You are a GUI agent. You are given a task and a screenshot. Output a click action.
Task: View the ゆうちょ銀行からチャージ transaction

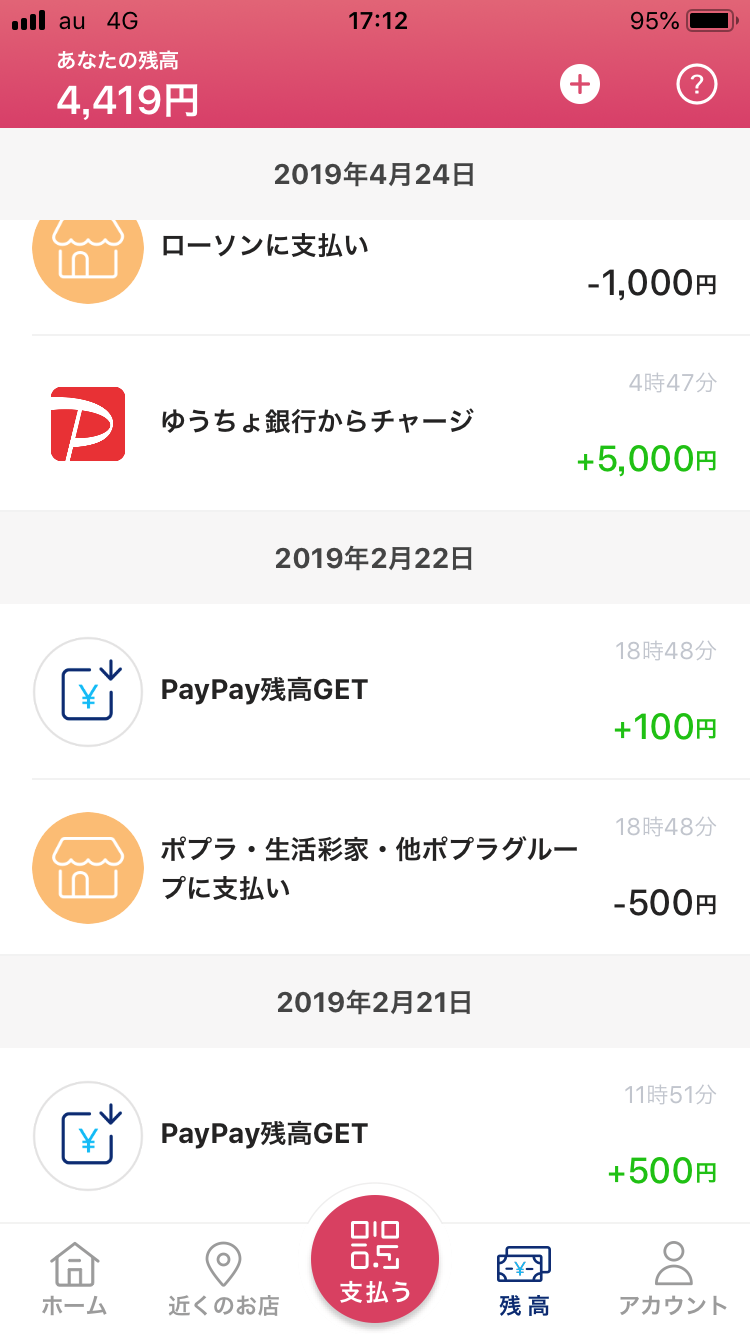click(375, 423)
